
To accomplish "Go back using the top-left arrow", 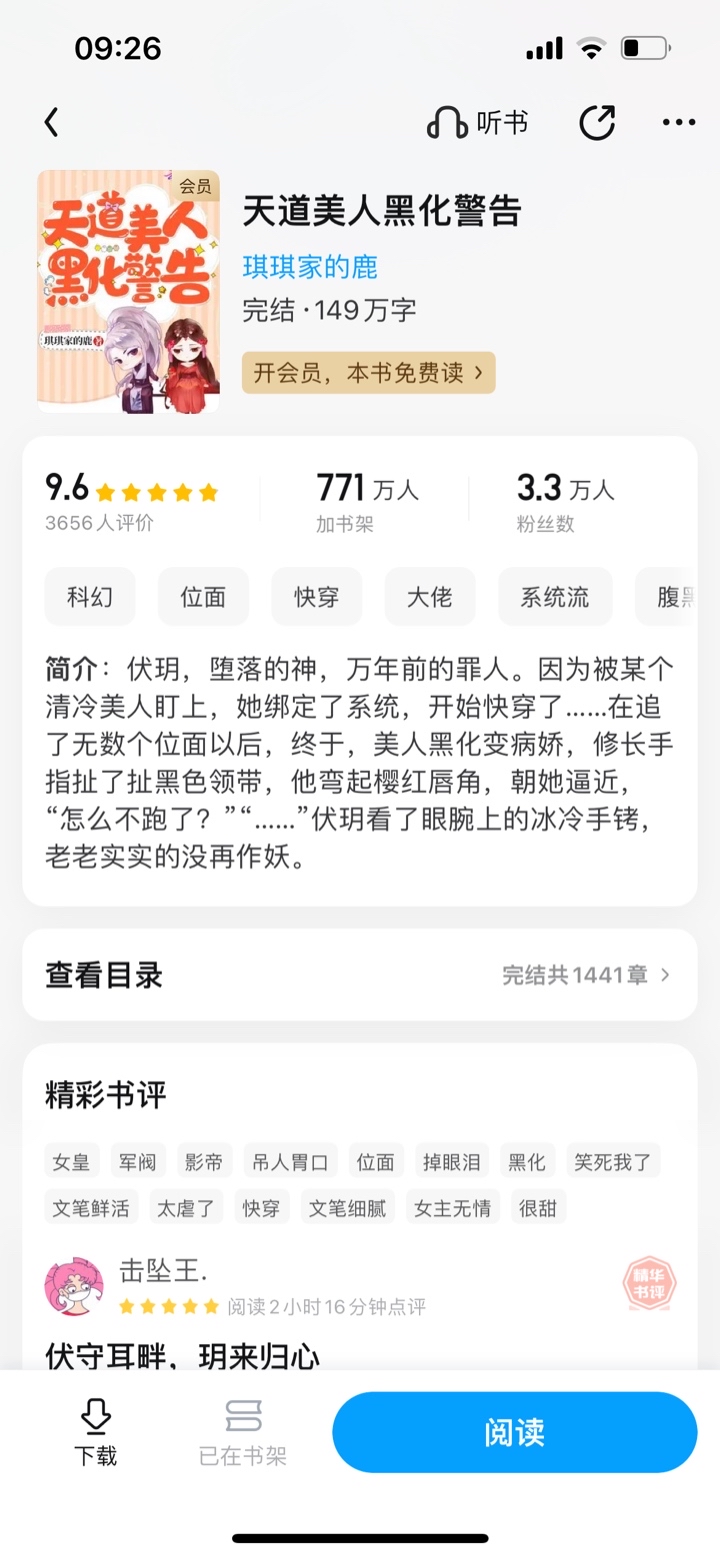I will point(52,123).
